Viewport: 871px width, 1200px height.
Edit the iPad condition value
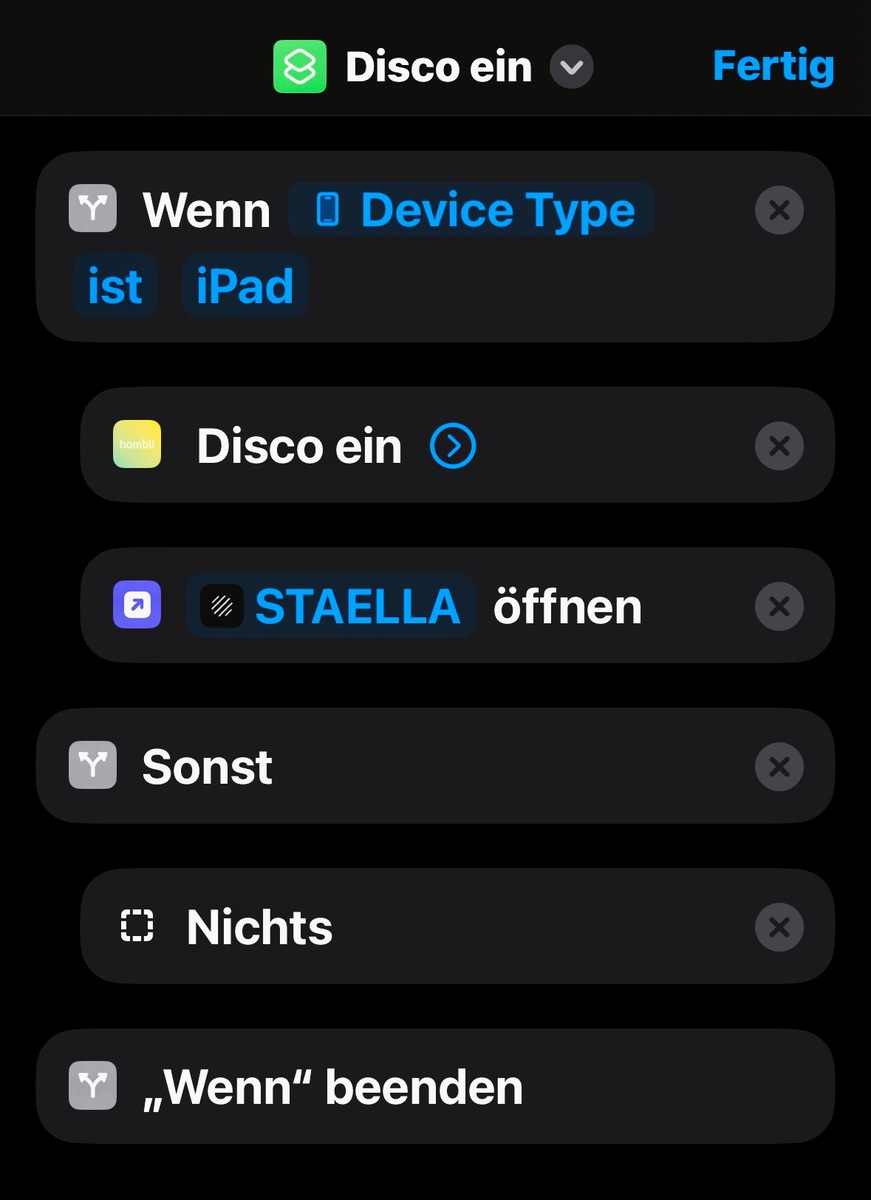click(245, 286)
